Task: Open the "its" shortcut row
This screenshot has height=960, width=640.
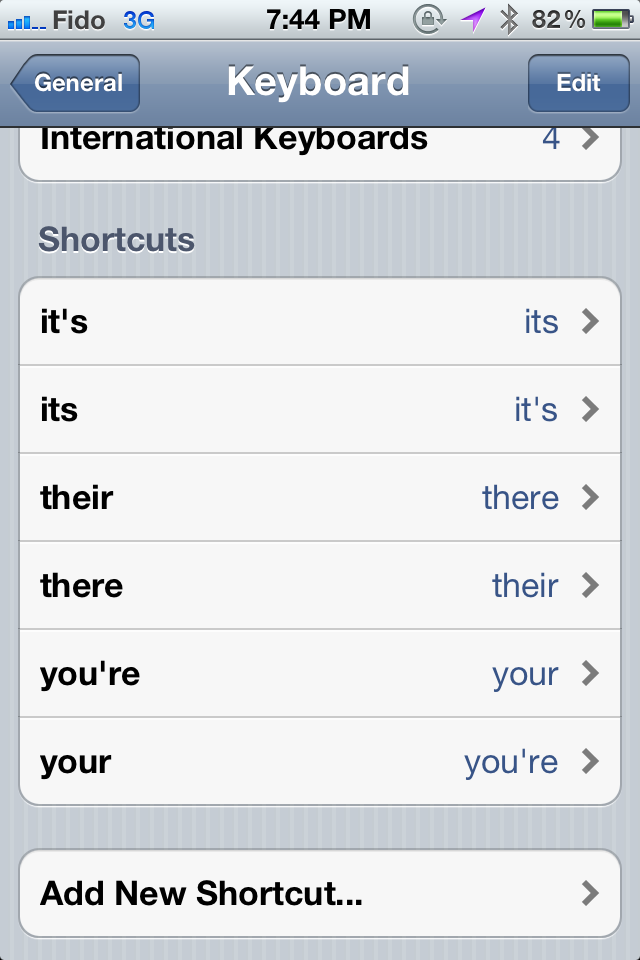Action: point(320,410)
